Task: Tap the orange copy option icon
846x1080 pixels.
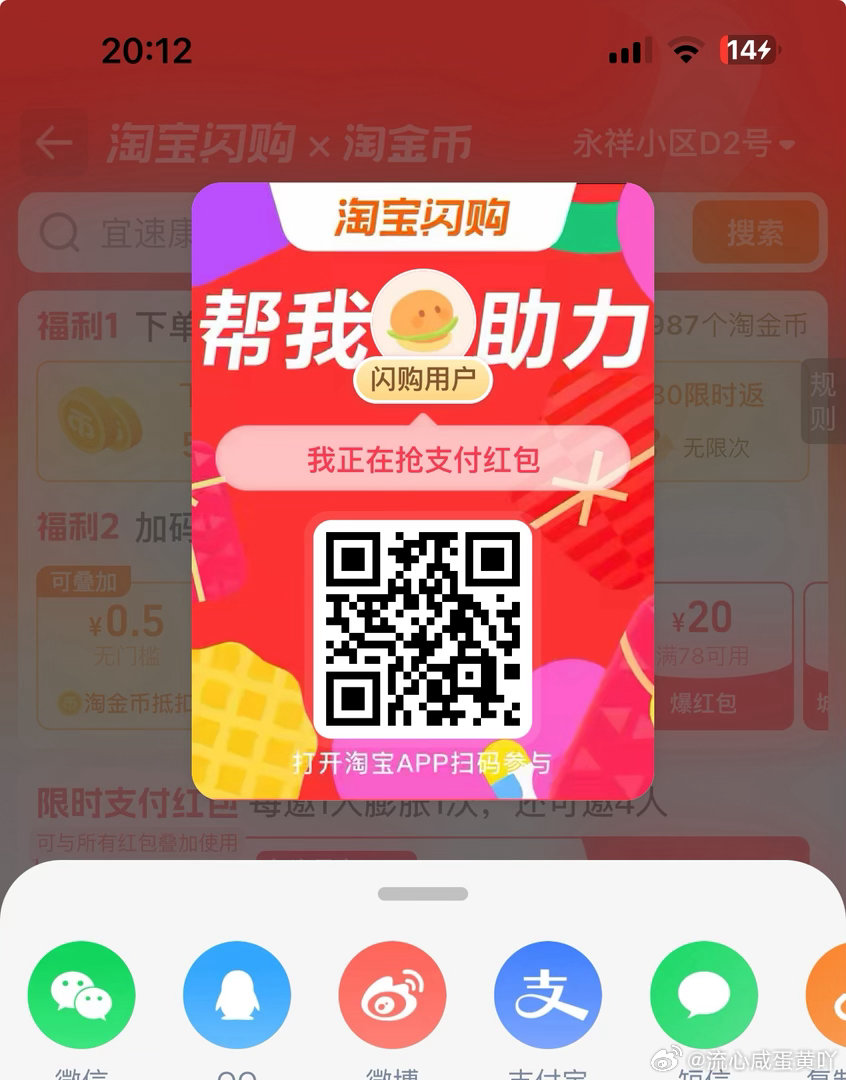Action: tap(828, 995)
